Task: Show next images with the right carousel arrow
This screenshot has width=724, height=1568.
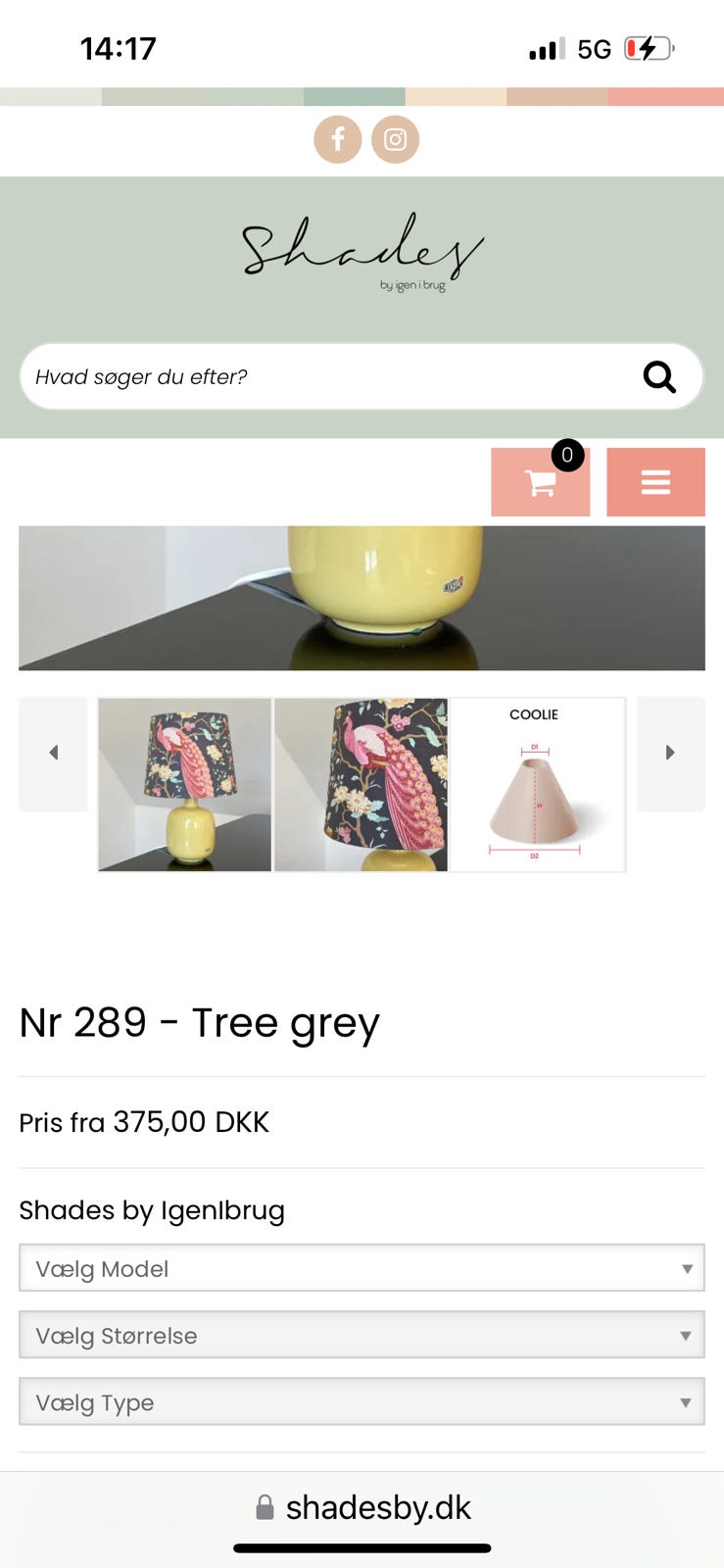Action: click(x=670, y=753)
